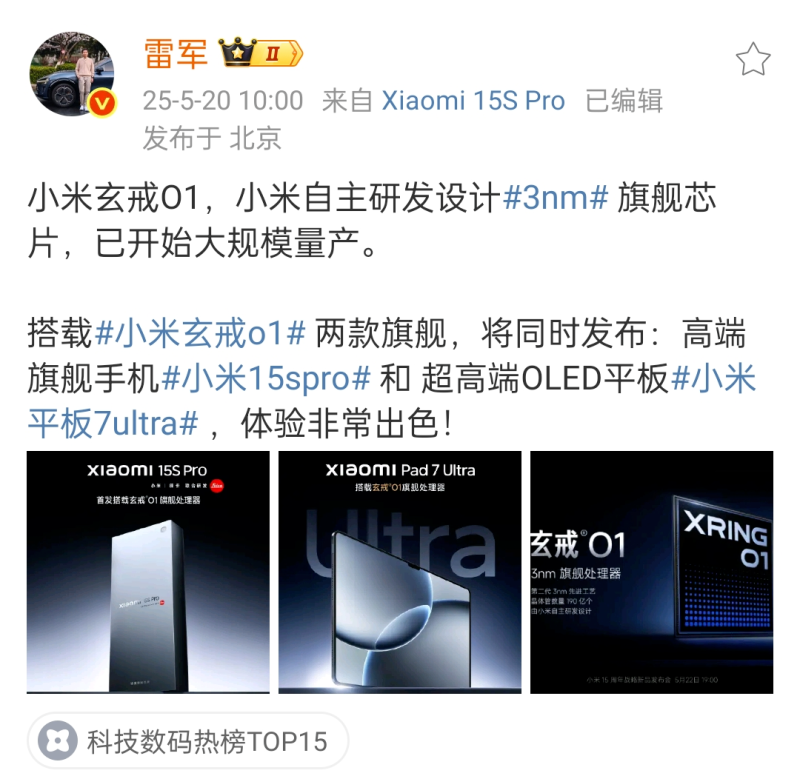Viewport: 800px width, 779px height.
Task: Open the #3nm# hashtag
Action: (553, 199)
